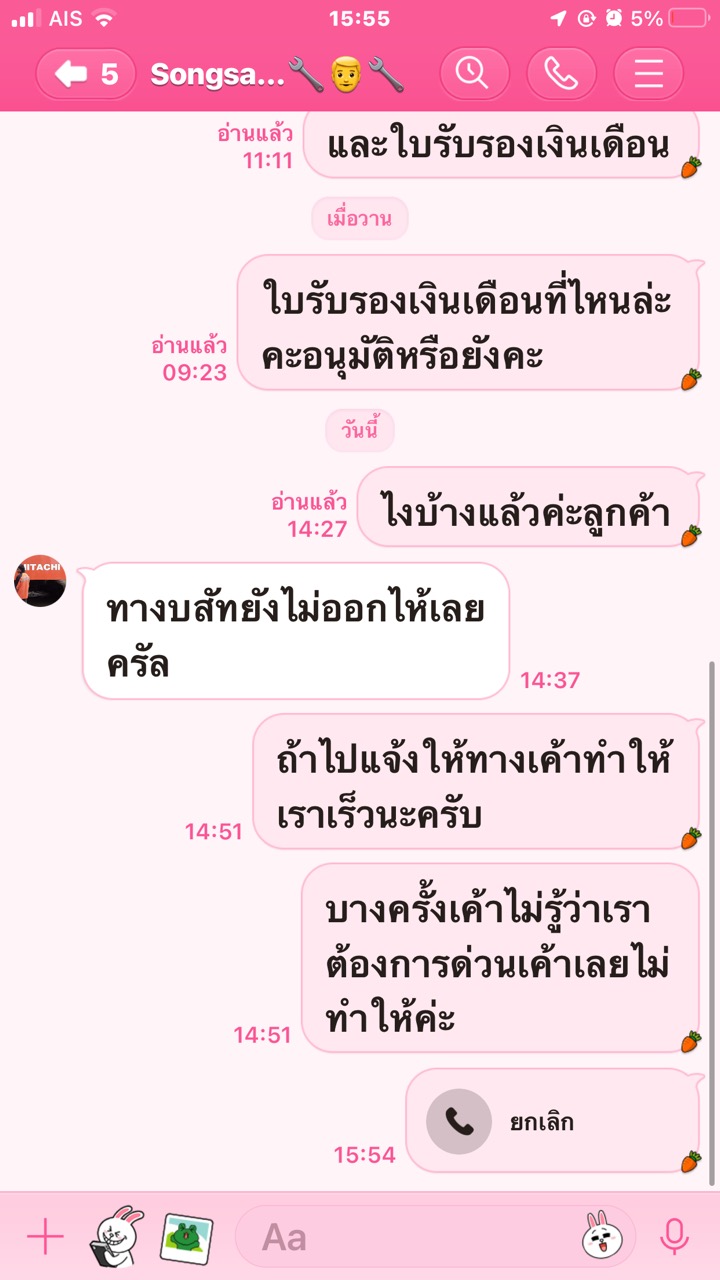Open the plus attachment menu

tap(45, 1238)
